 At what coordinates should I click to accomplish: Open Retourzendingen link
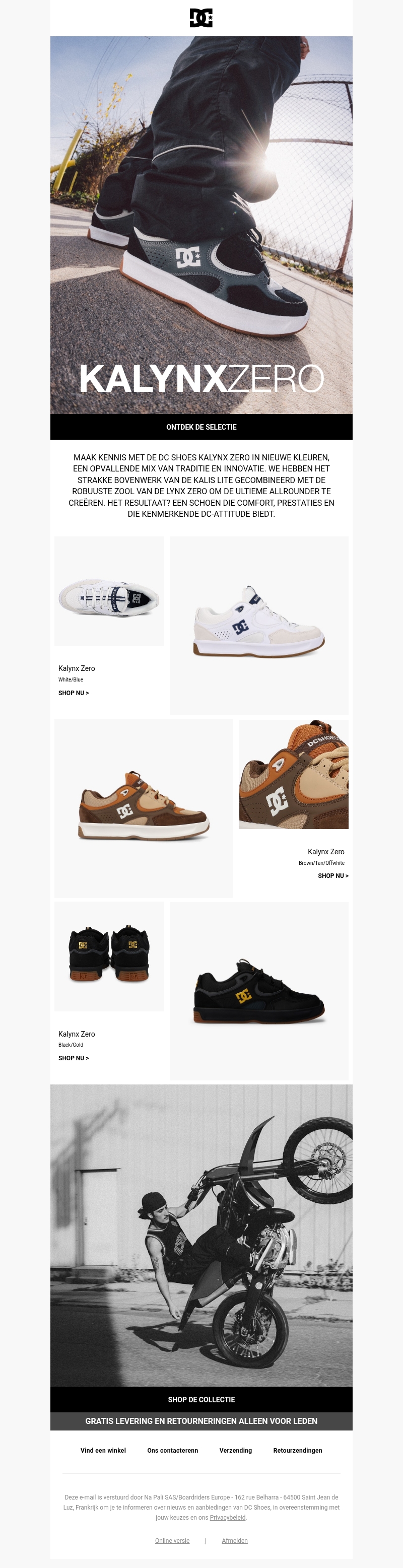click(x=298, y=1451)
